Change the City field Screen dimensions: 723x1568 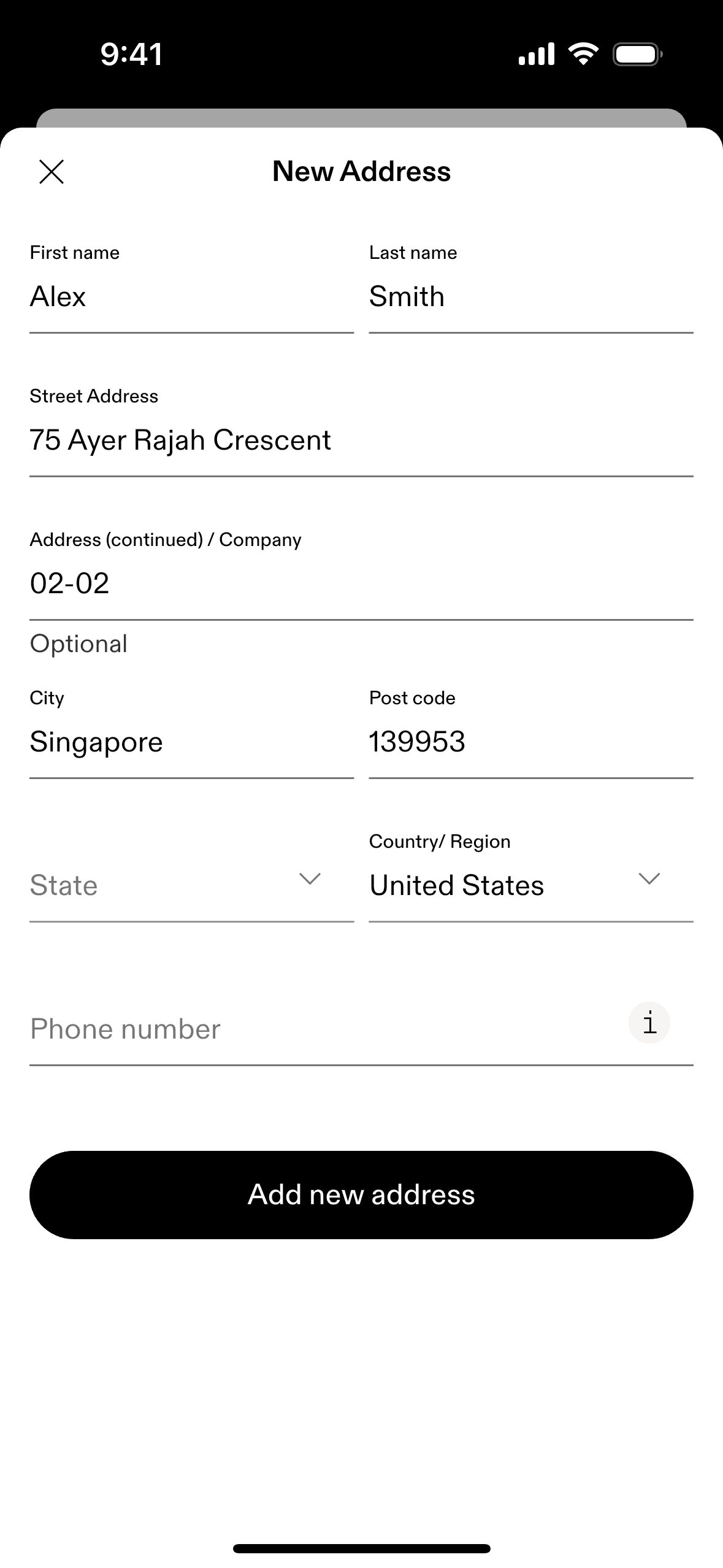pyautogui.click(x=190, y=742)
